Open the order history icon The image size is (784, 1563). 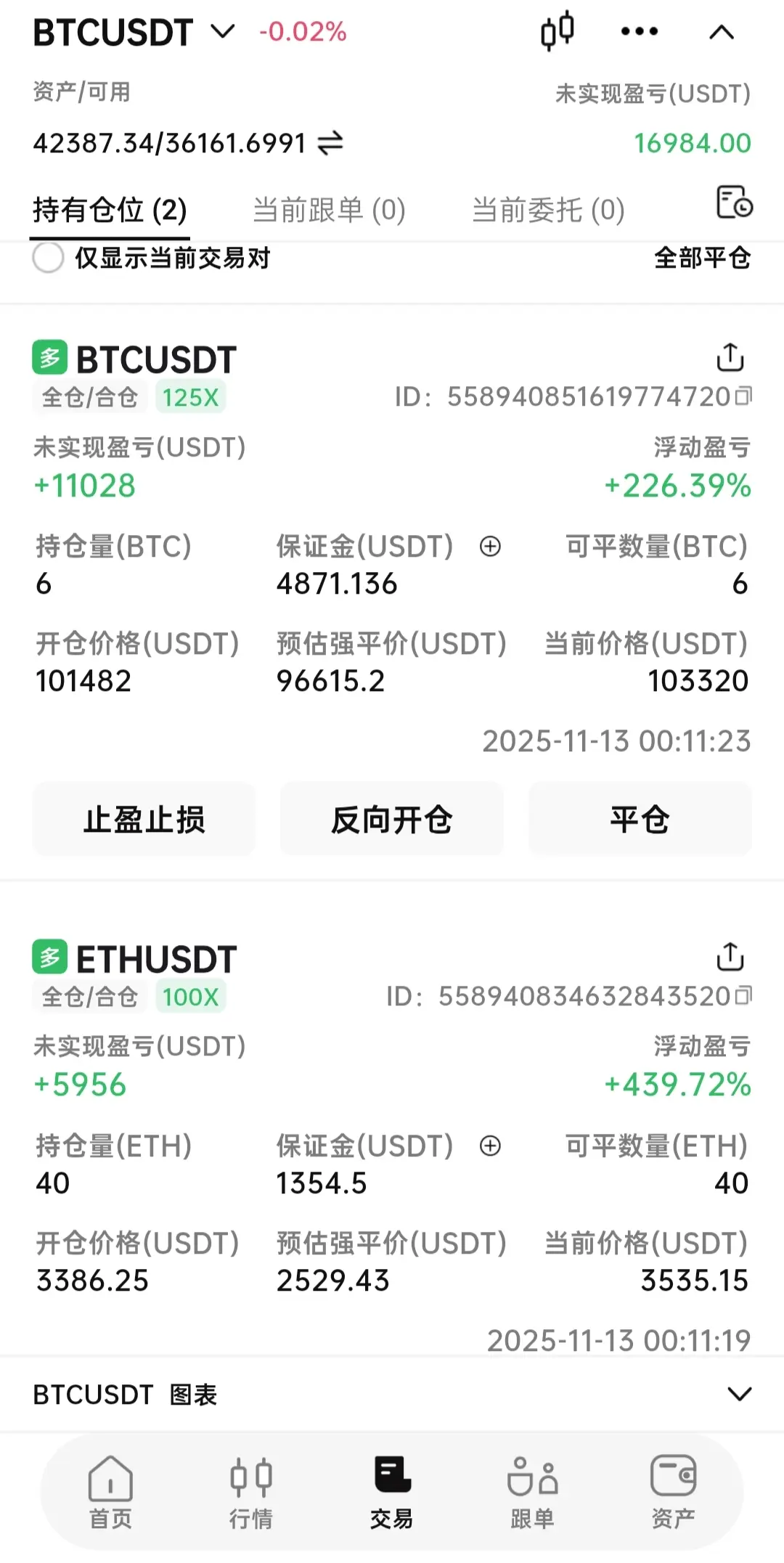click(x=734, y=202)
